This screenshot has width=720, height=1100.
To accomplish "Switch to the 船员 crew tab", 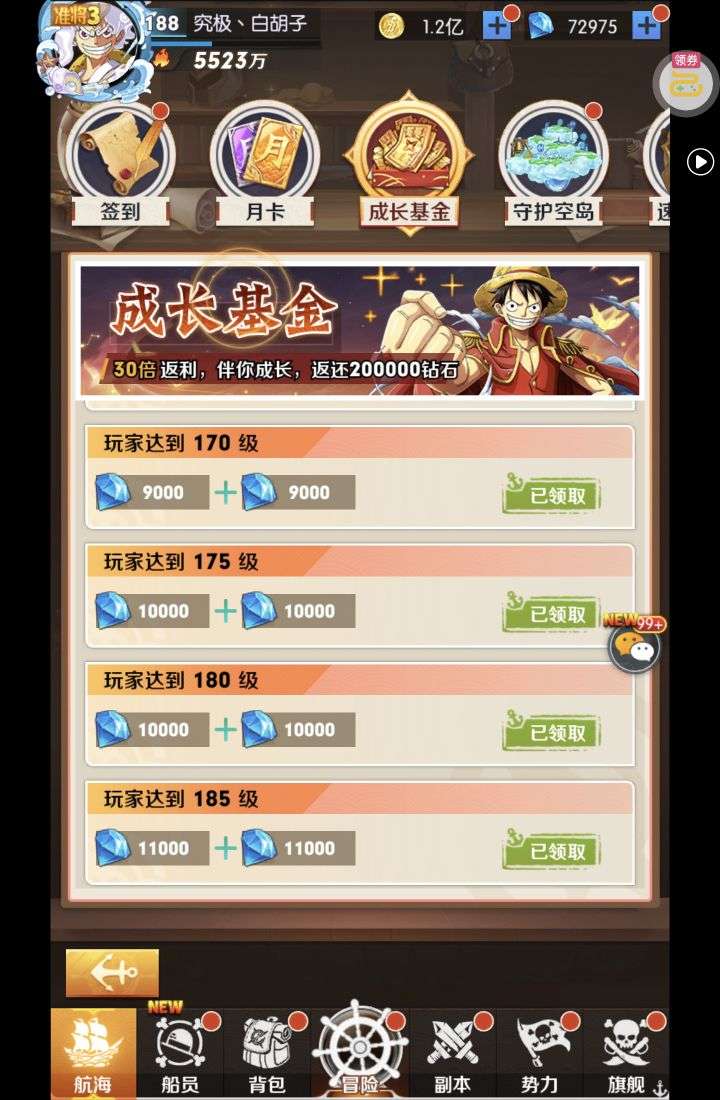I will (179, 1053).
